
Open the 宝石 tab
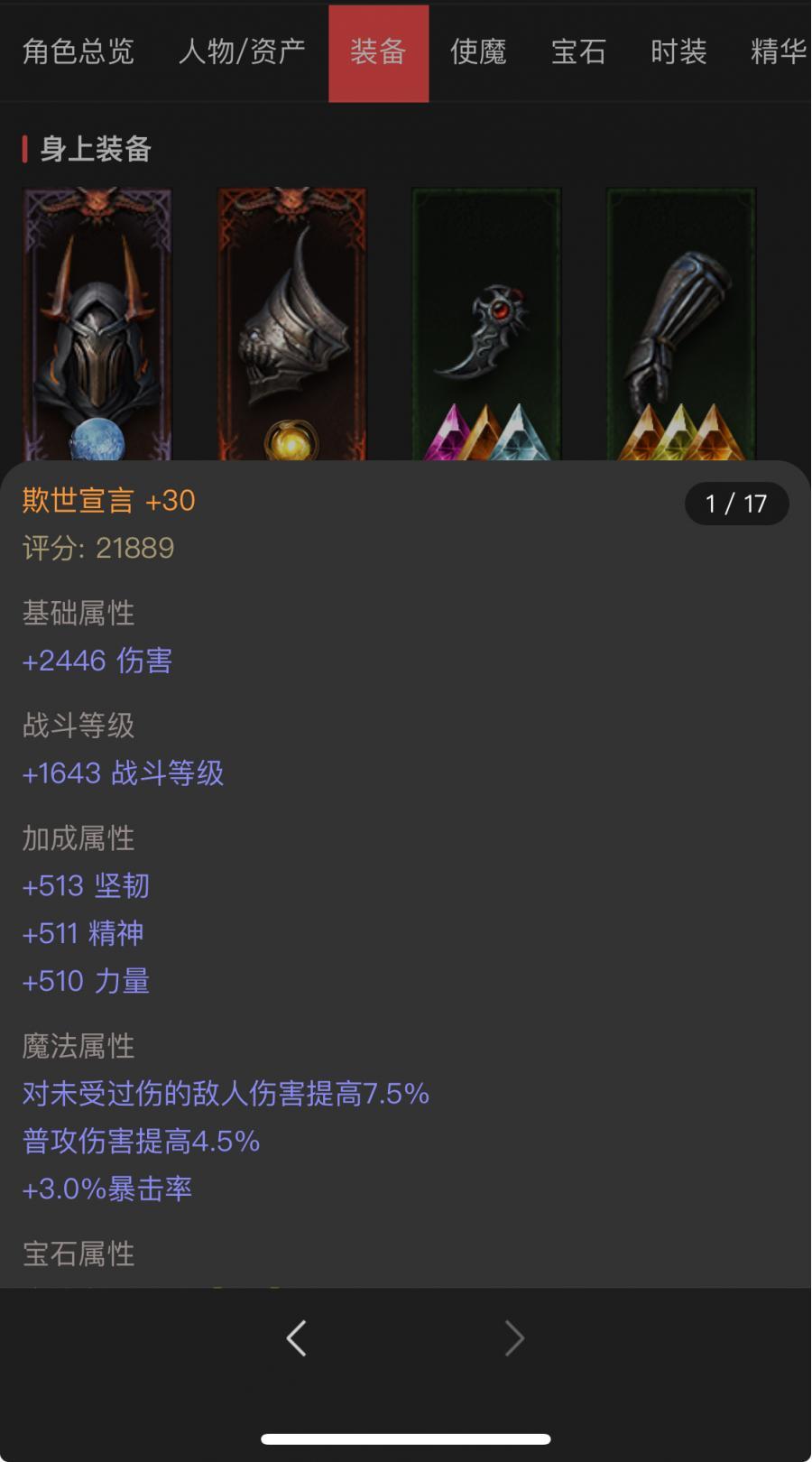coord(578,52)
